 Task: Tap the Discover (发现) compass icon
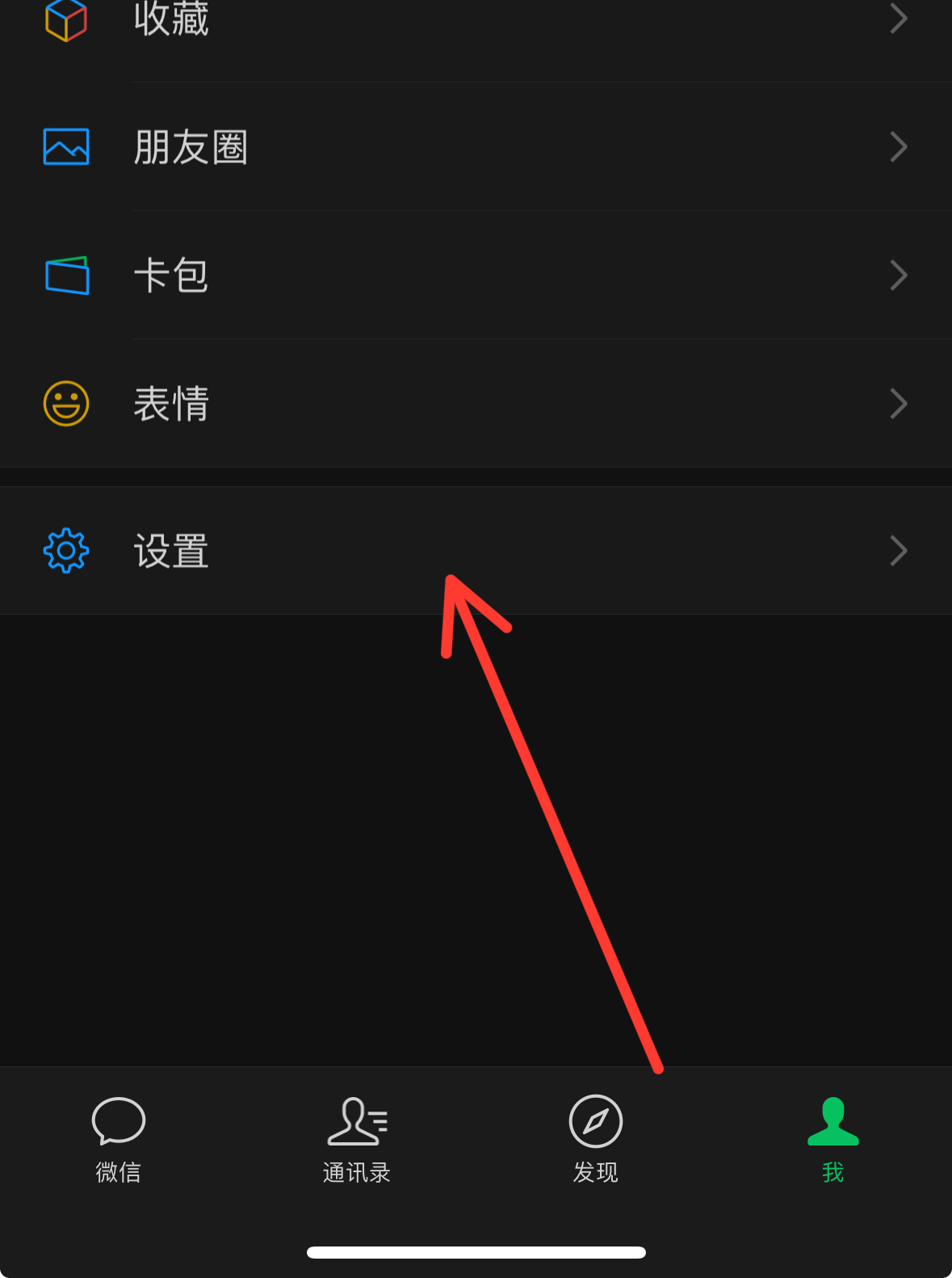[x=594, y=1123]
